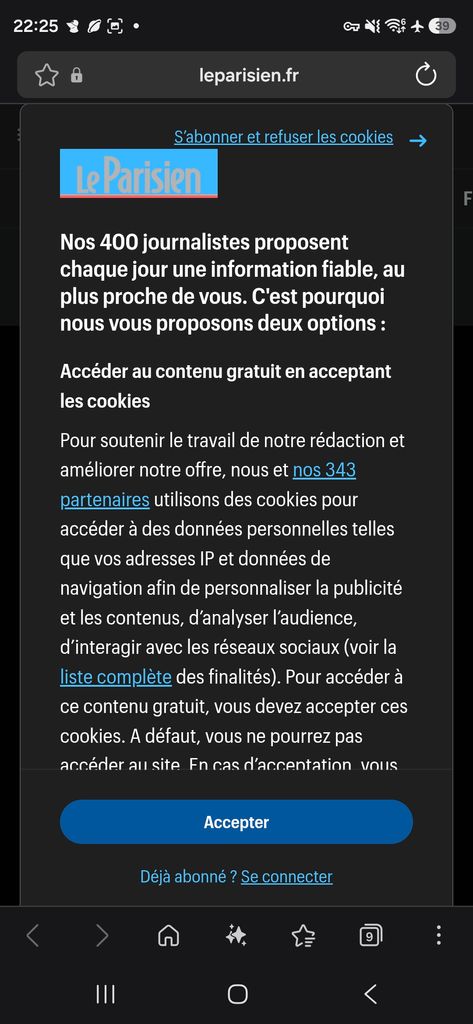Reload the page with the refresh icon

(426, 75)
